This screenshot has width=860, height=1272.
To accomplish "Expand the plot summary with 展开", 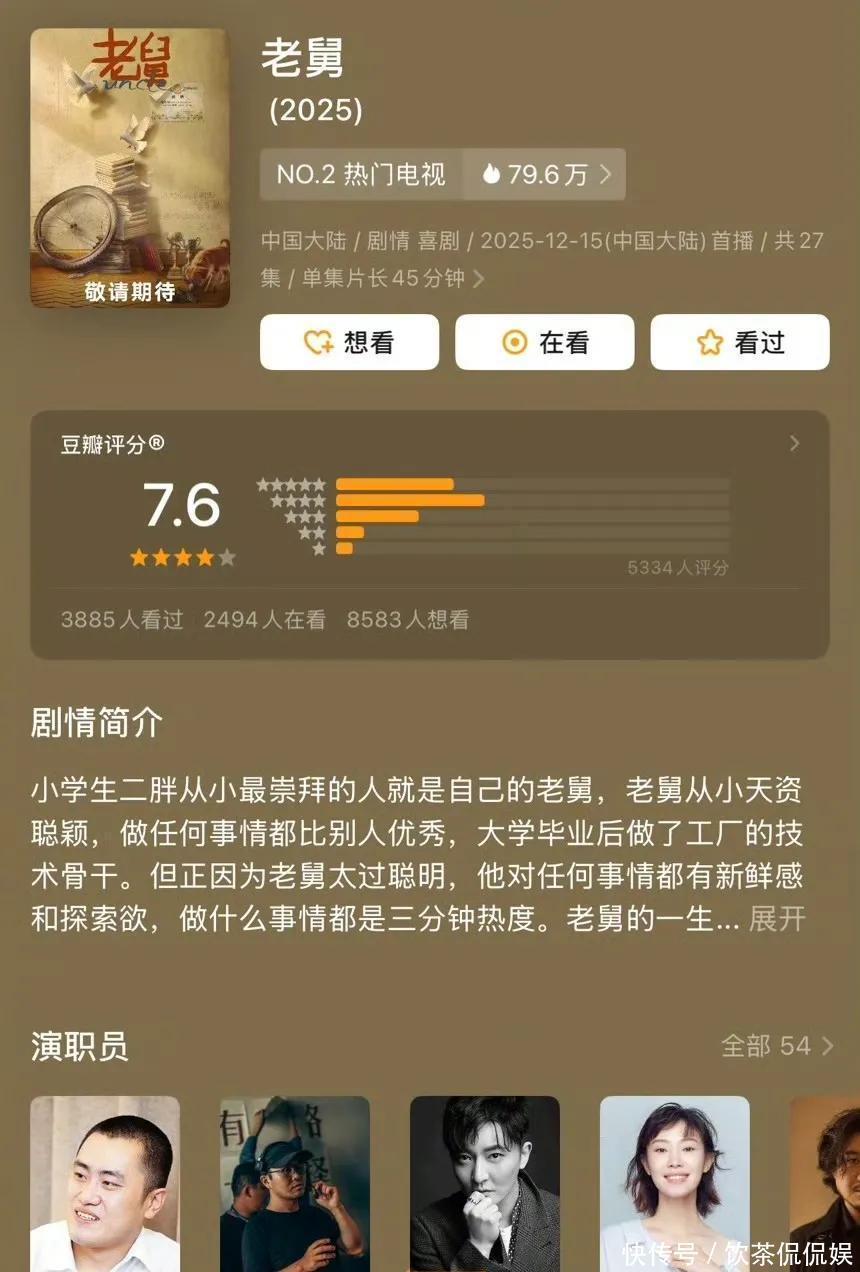I will (x=777, y=919).
